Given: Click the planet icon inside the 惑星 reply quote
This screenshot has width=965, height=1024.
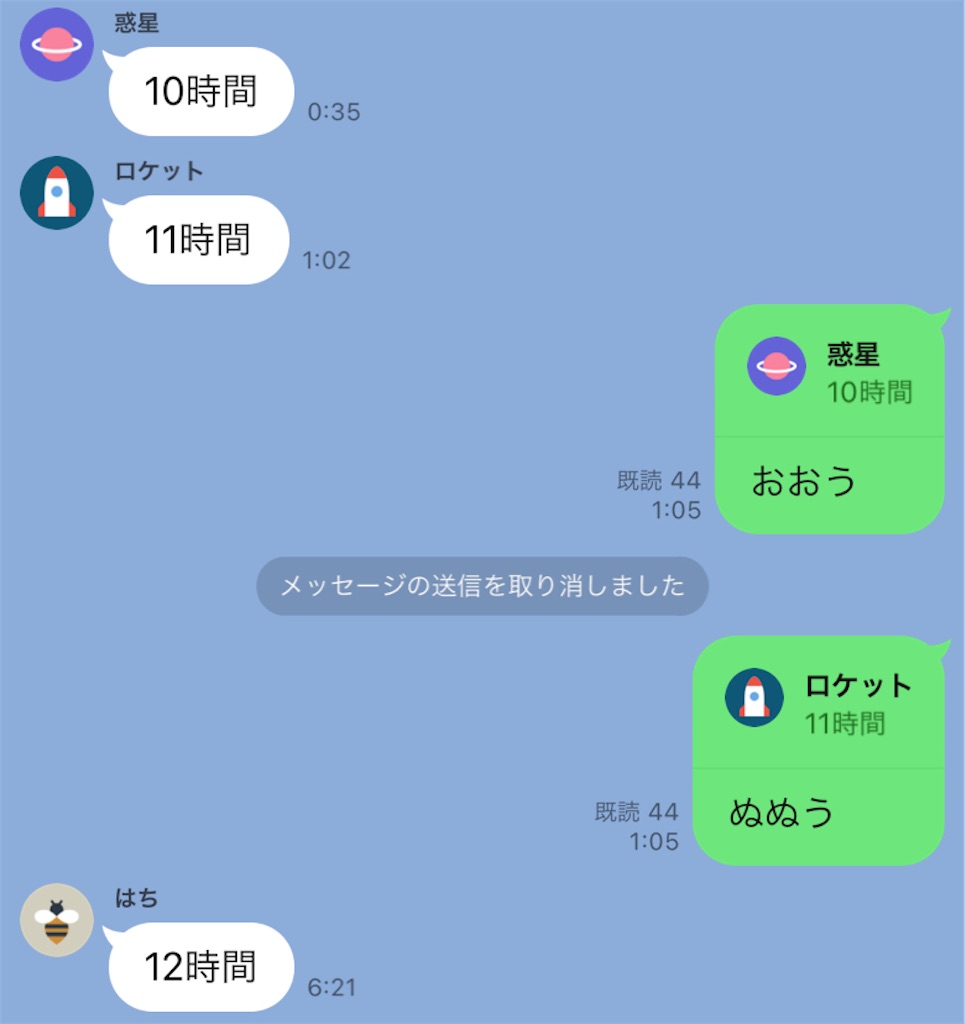Looking at the screenshot, I should click(777, 367).
